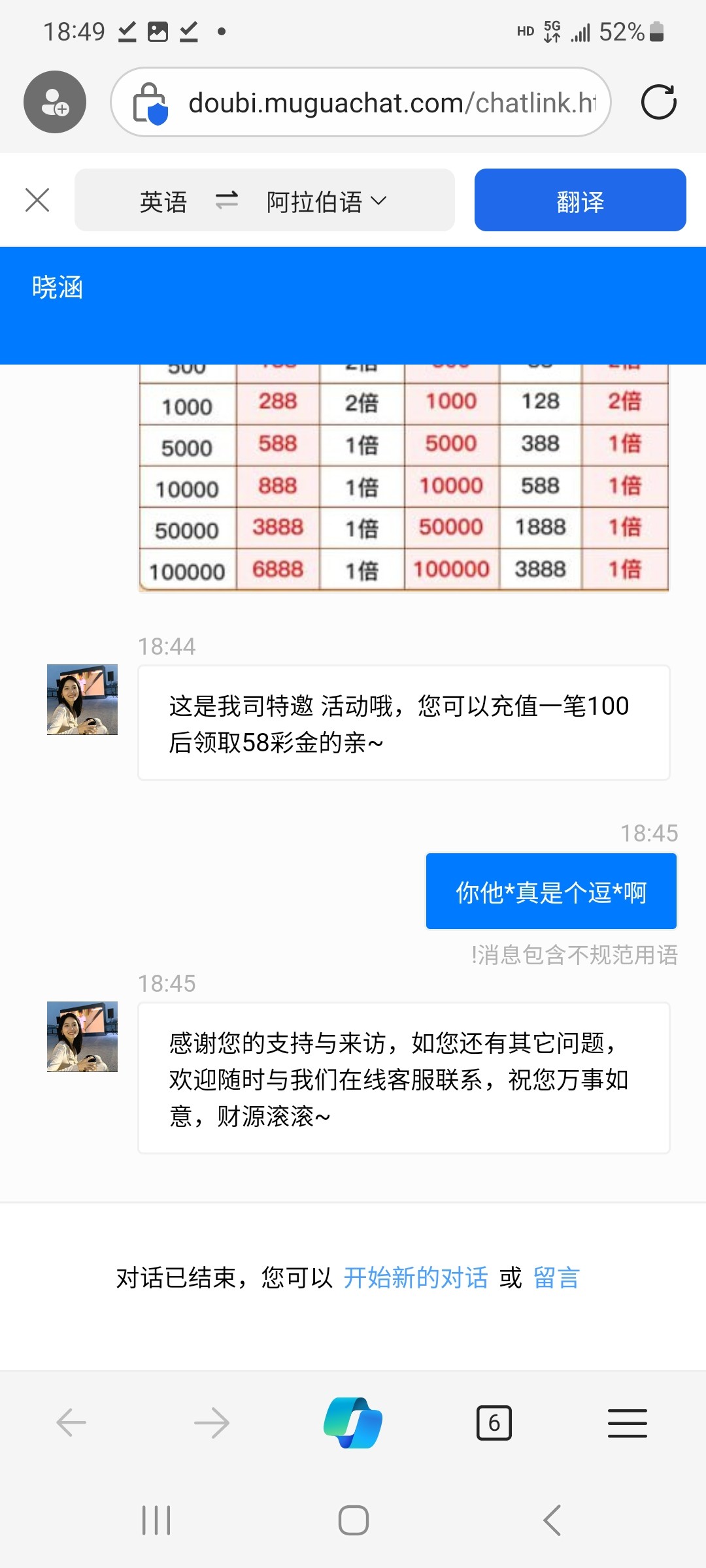
Task: Tap the 翻译 translate button
Action: (580, 200)
